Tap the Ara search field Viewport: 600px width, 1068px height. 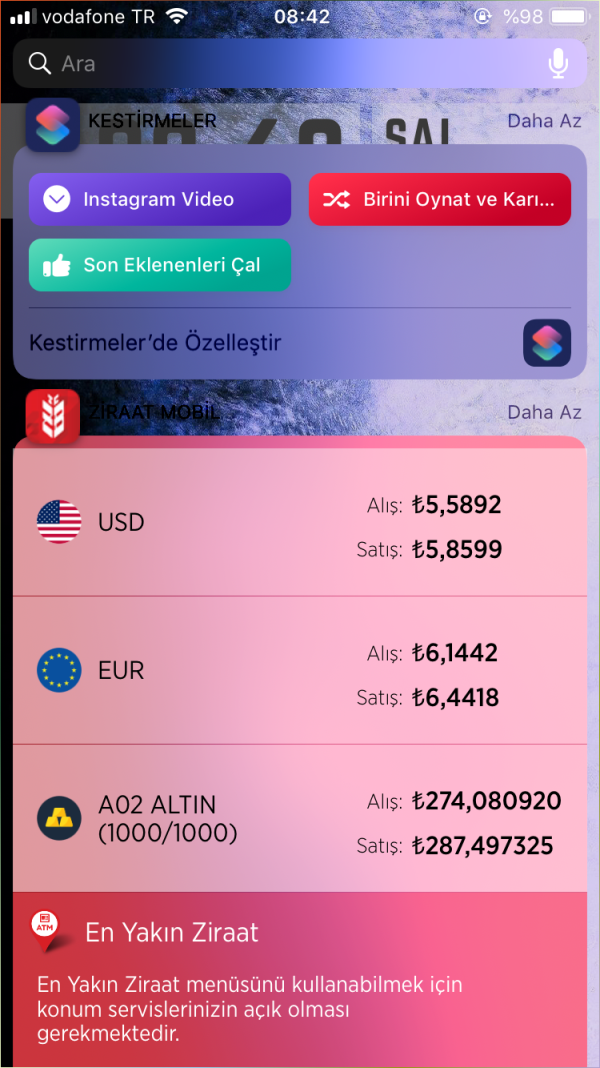pos(280,64)
